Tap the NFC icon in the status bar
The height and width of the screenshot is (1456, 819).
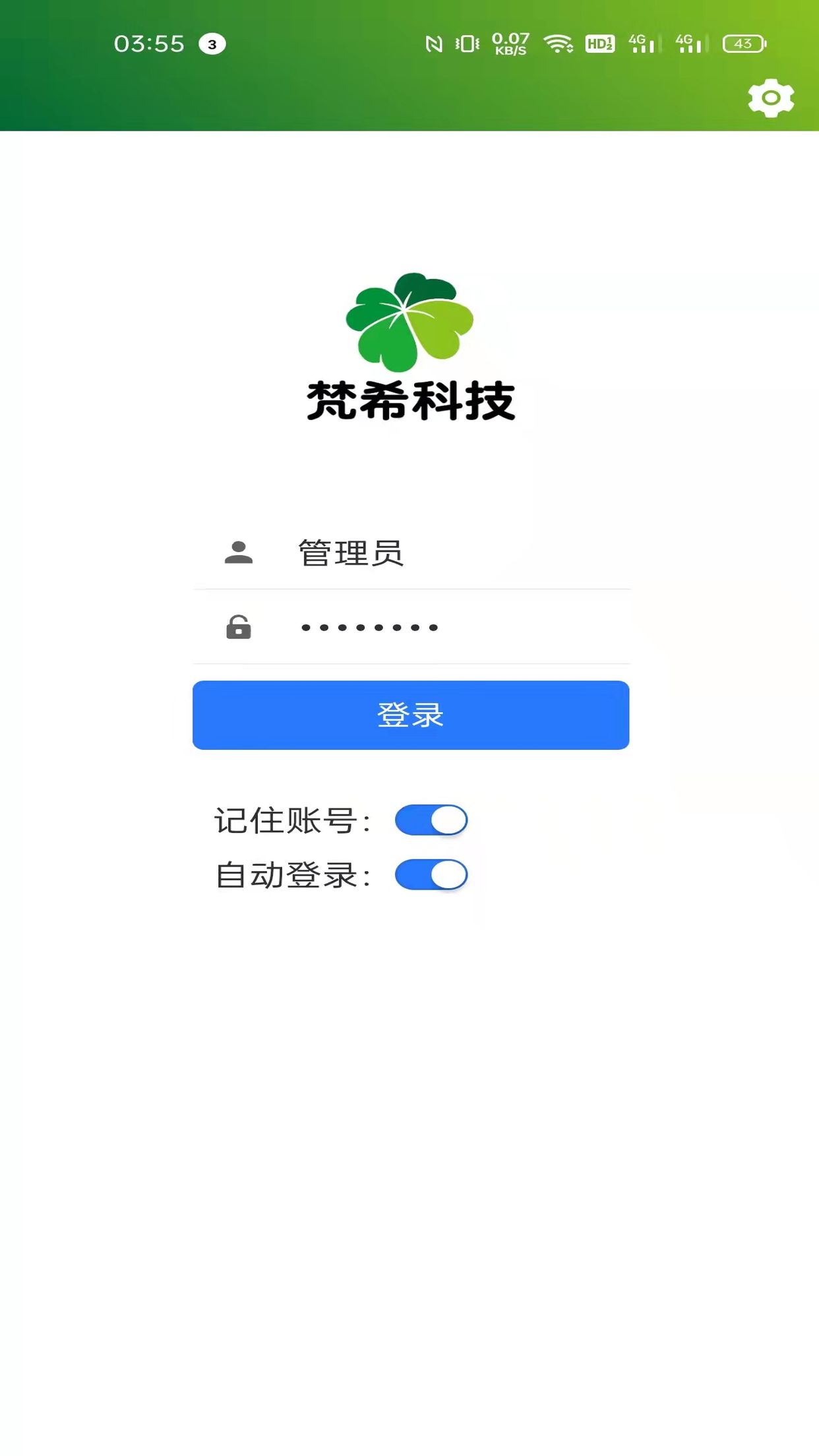point(433,44)
